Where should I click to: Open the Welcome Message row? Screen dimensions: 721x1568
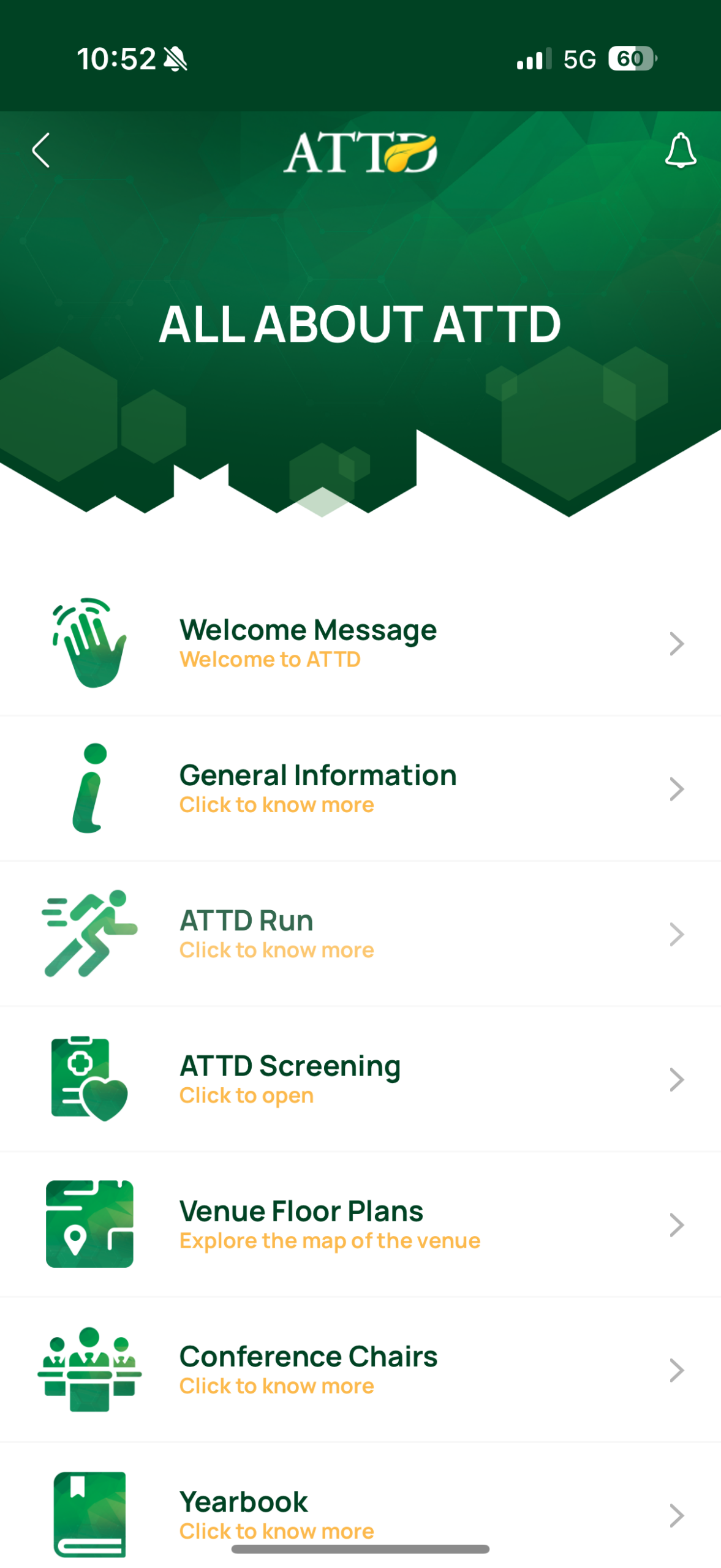coord(360,643)
